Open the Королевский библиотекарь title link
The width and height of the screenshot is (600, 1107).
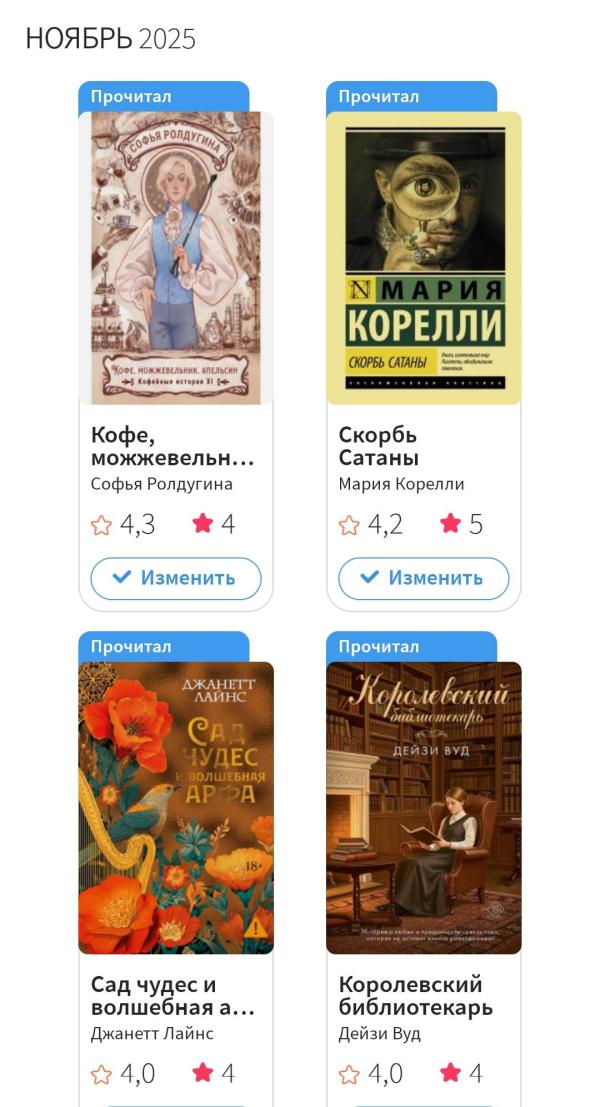[416, 995]
